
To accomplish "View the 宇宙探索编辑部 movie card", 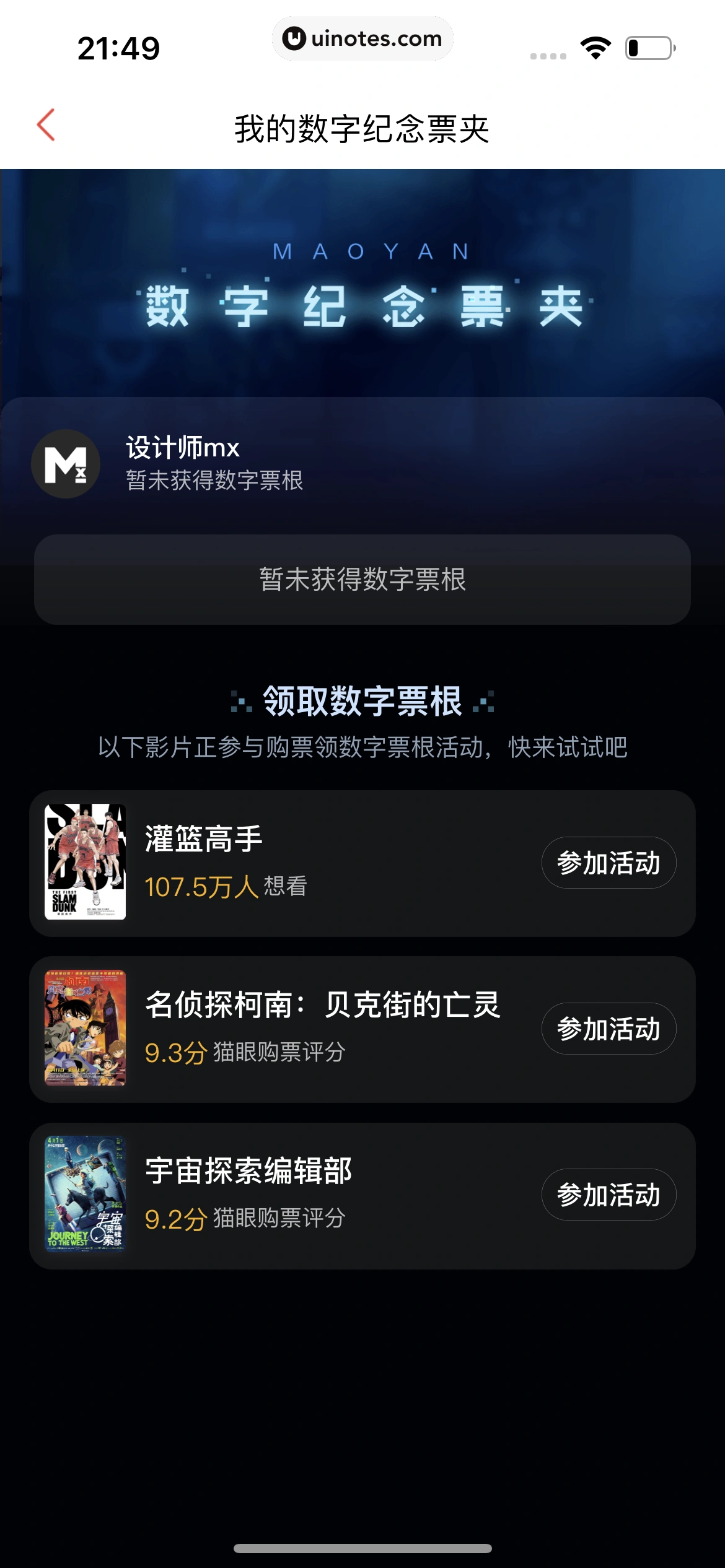I will (279, 1195).
